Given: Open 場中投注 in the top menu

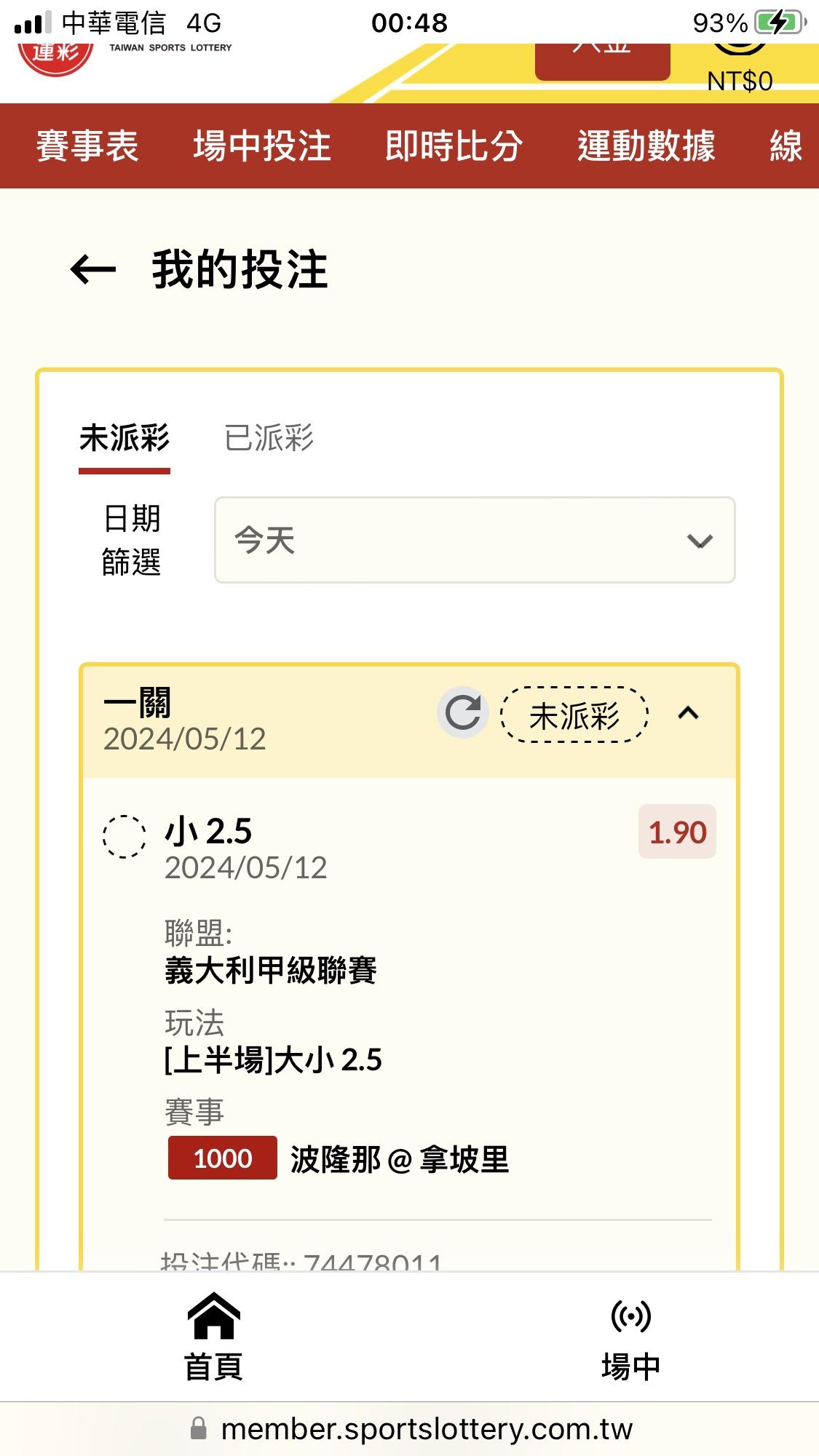Looking at the screenshot, I should 262,146.
